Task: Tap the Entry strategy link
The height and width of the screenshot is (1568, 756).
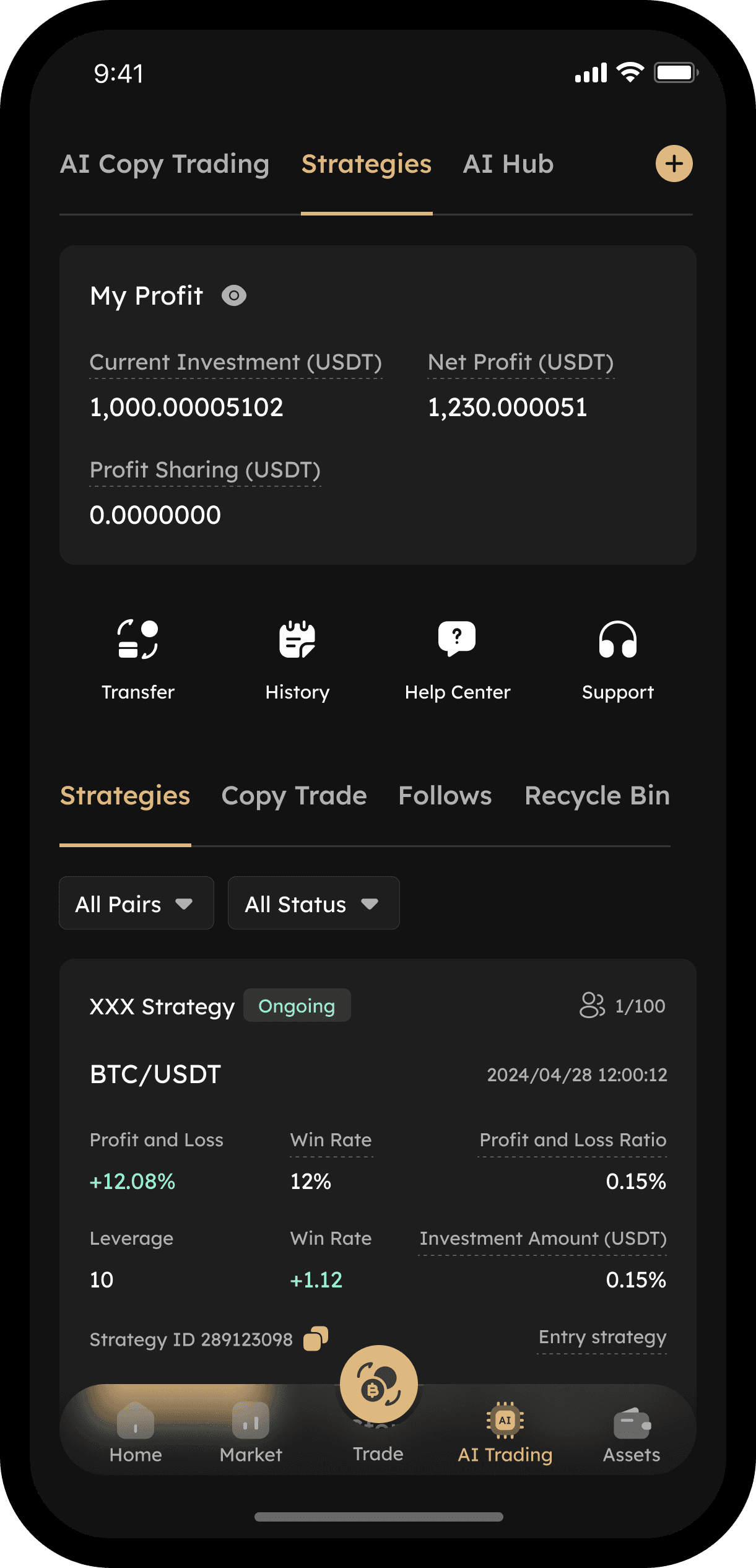Action: tap(602, 1337)
